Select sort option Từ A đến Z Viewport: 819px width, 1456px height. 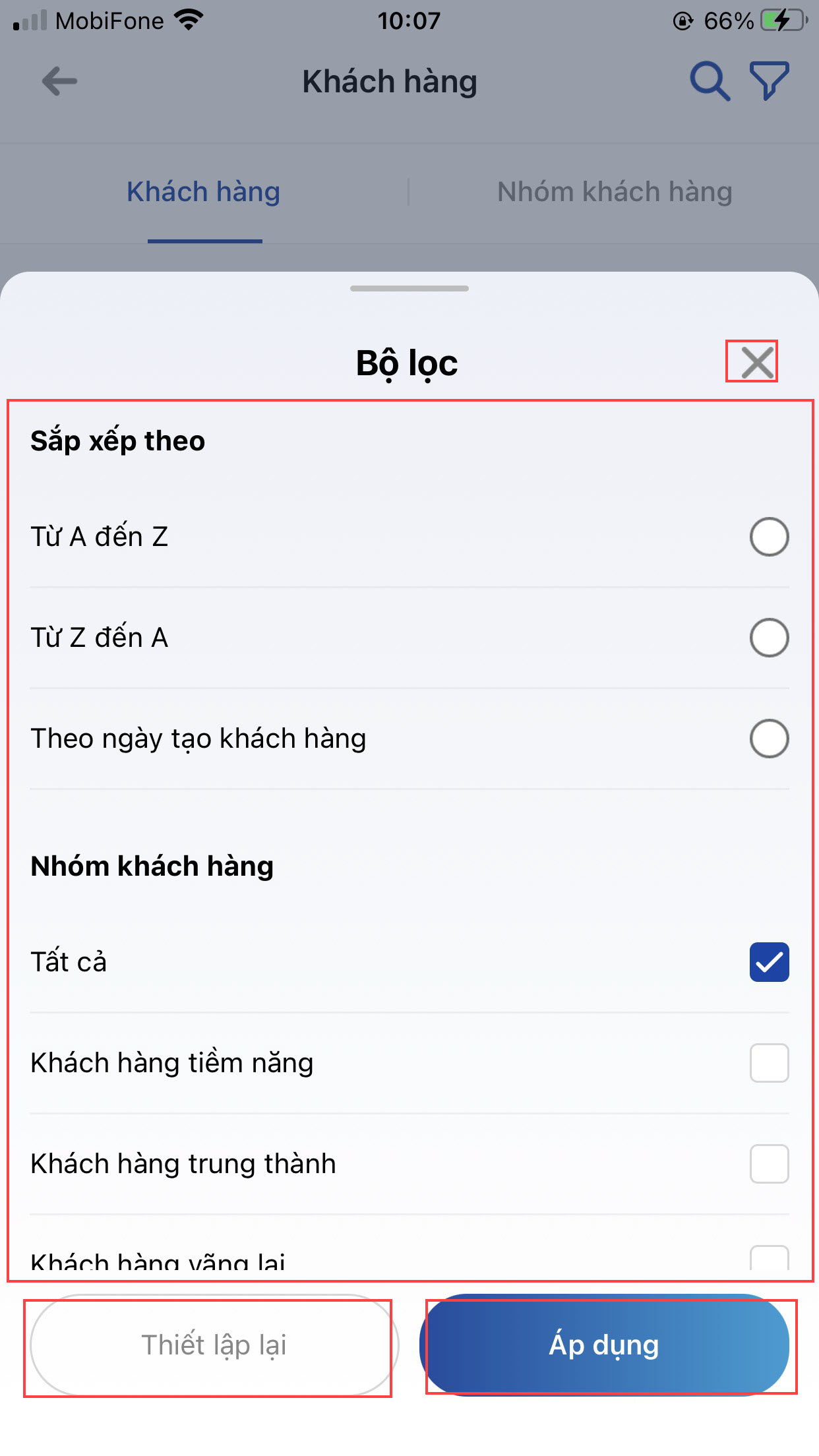pyautogui.click(x=769, y=537)
